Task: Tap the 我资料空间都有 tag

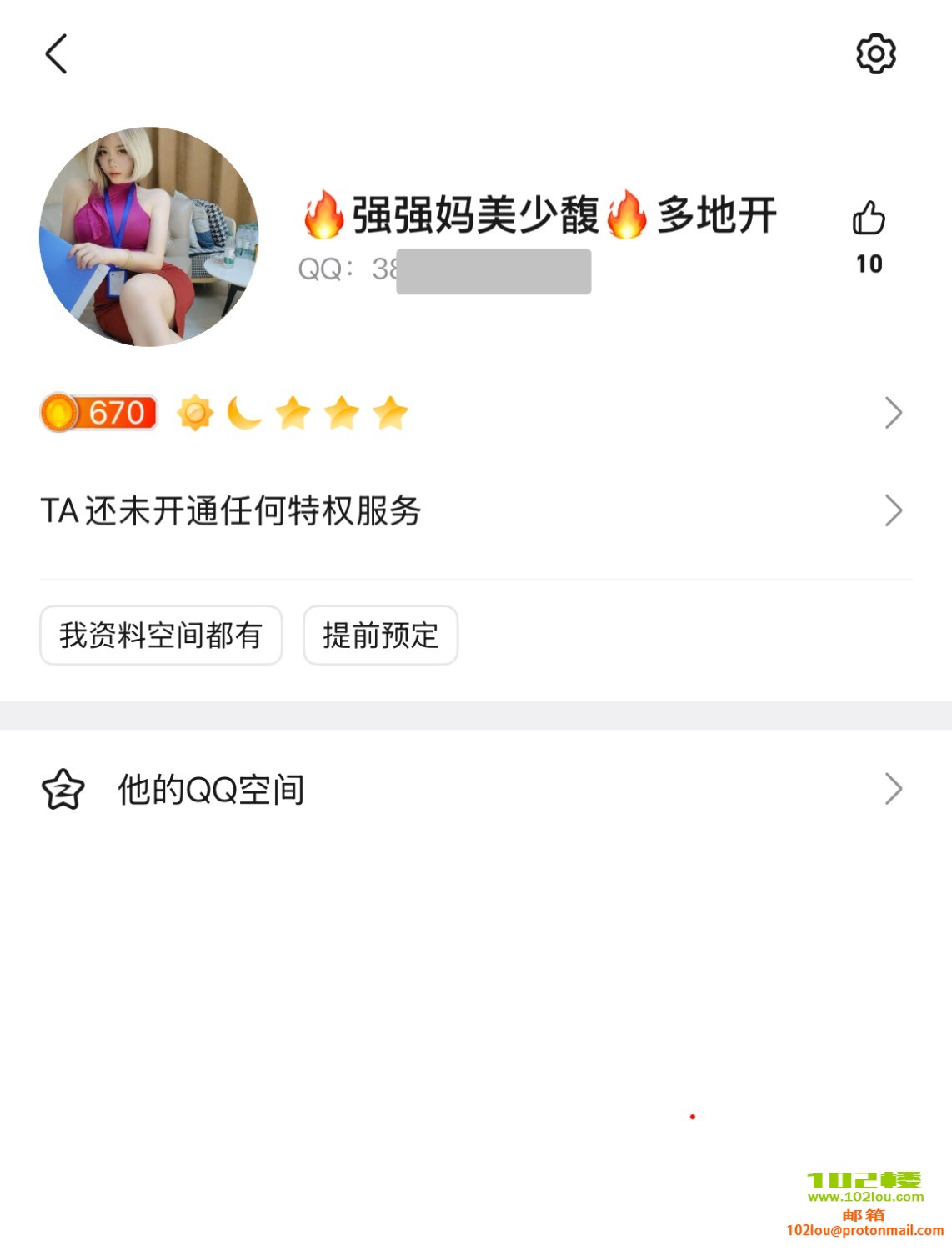Action: (161, 636)
